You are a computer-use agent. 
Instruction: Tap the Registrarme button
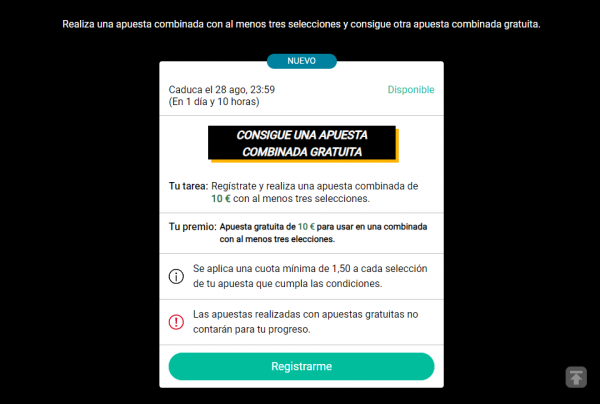click(301, 366)
